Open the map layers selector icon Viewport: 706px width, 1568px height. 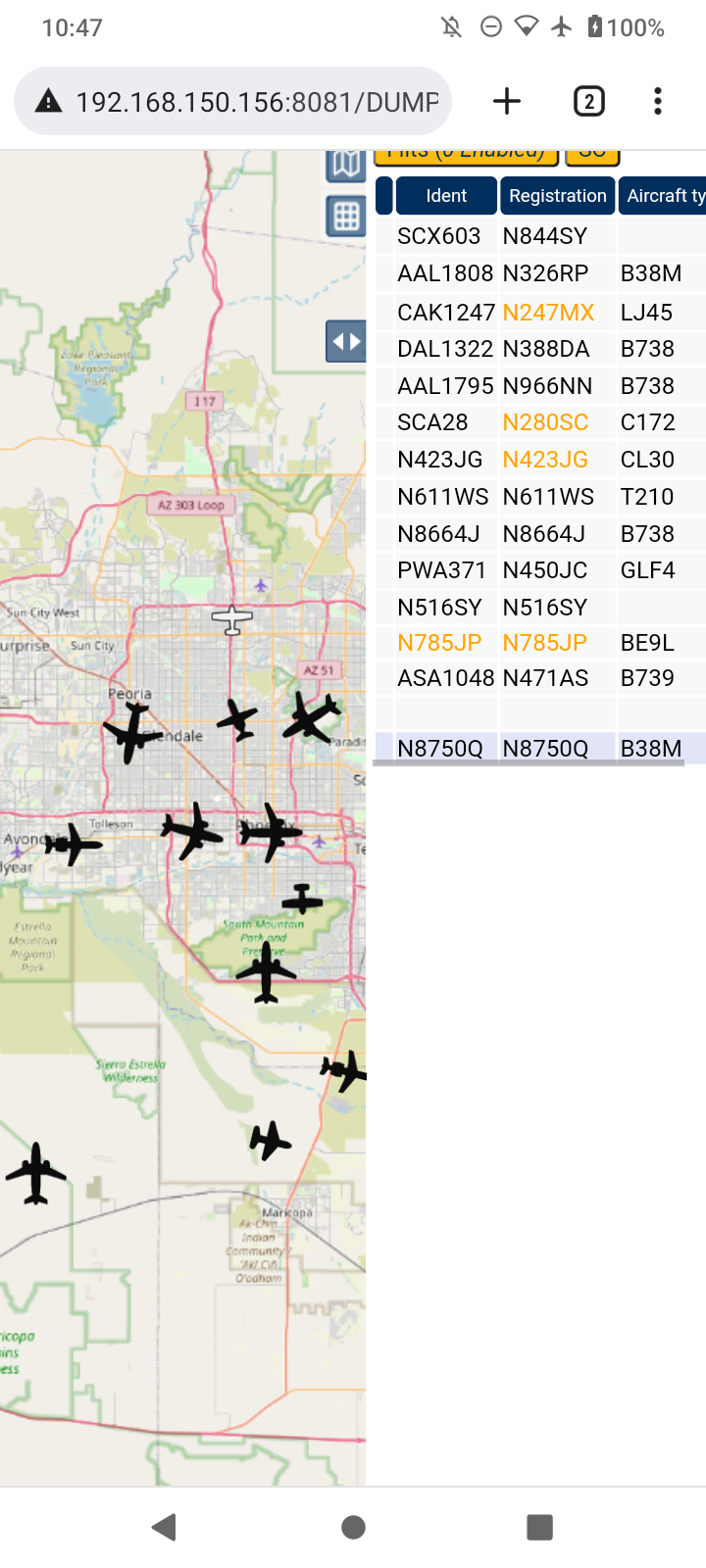click(345, 165)
